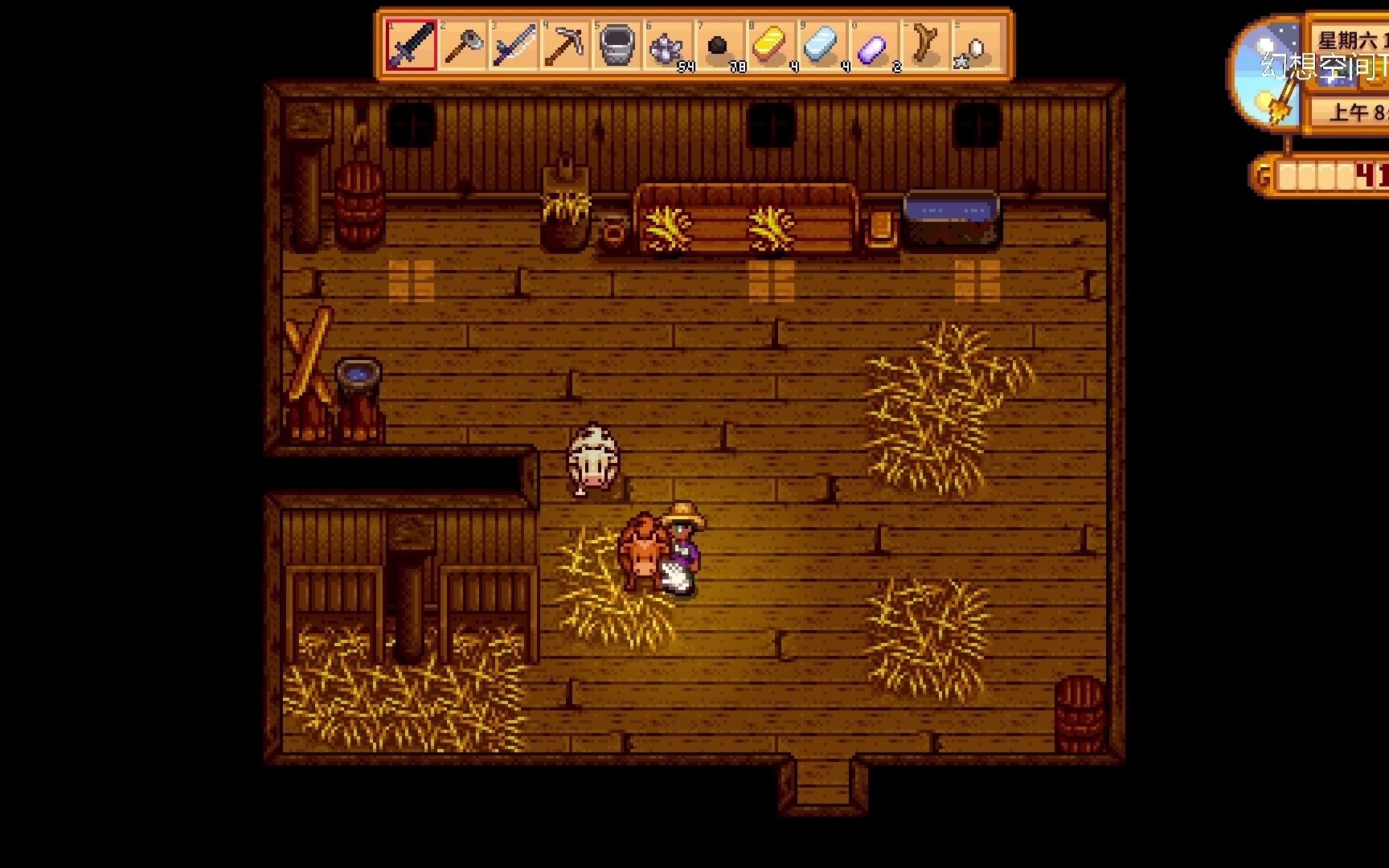
Task: Select the sword in toolbar slot 1
Action: pos(411,46)
